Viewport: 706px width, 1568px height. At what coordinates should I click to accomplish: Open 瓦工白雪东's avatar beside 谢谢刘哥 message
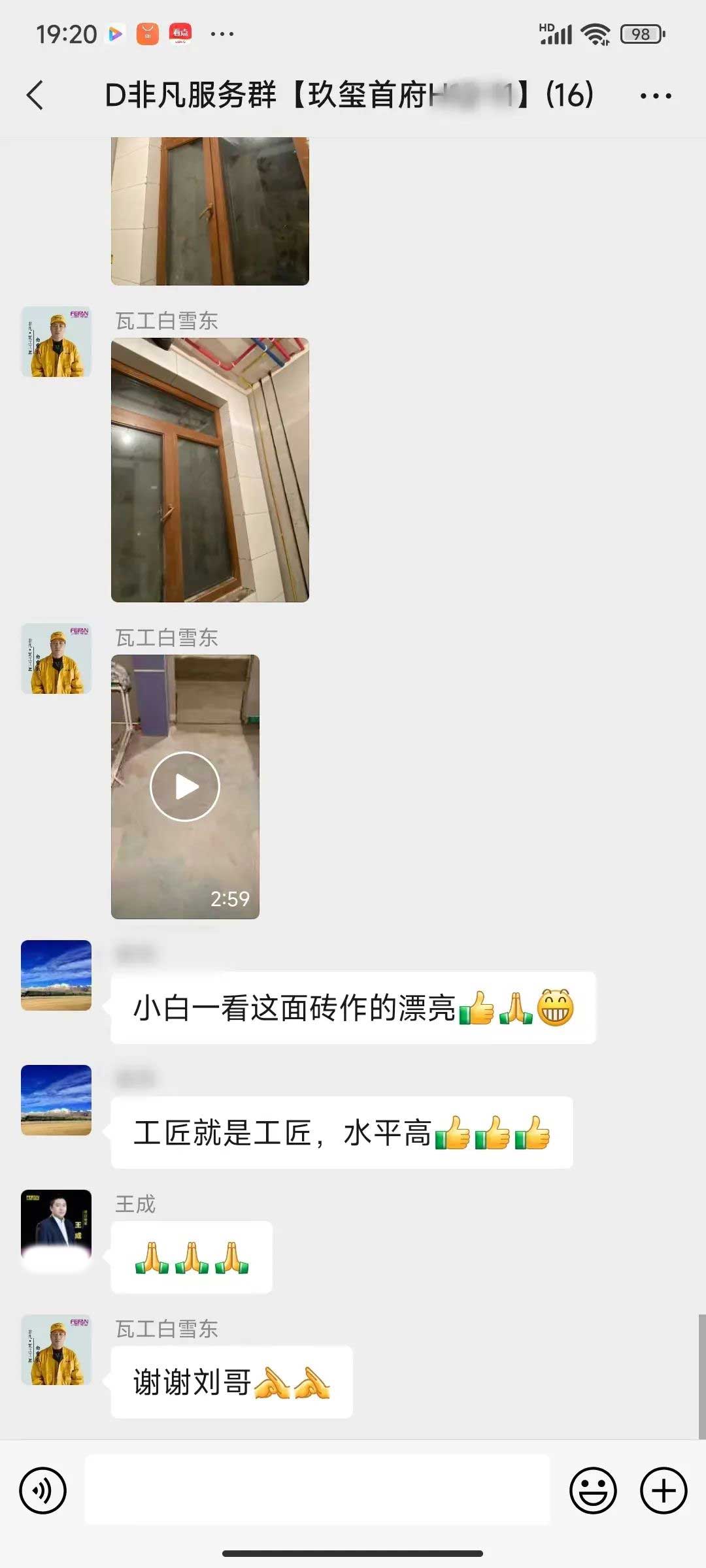tap(56, 1350)
